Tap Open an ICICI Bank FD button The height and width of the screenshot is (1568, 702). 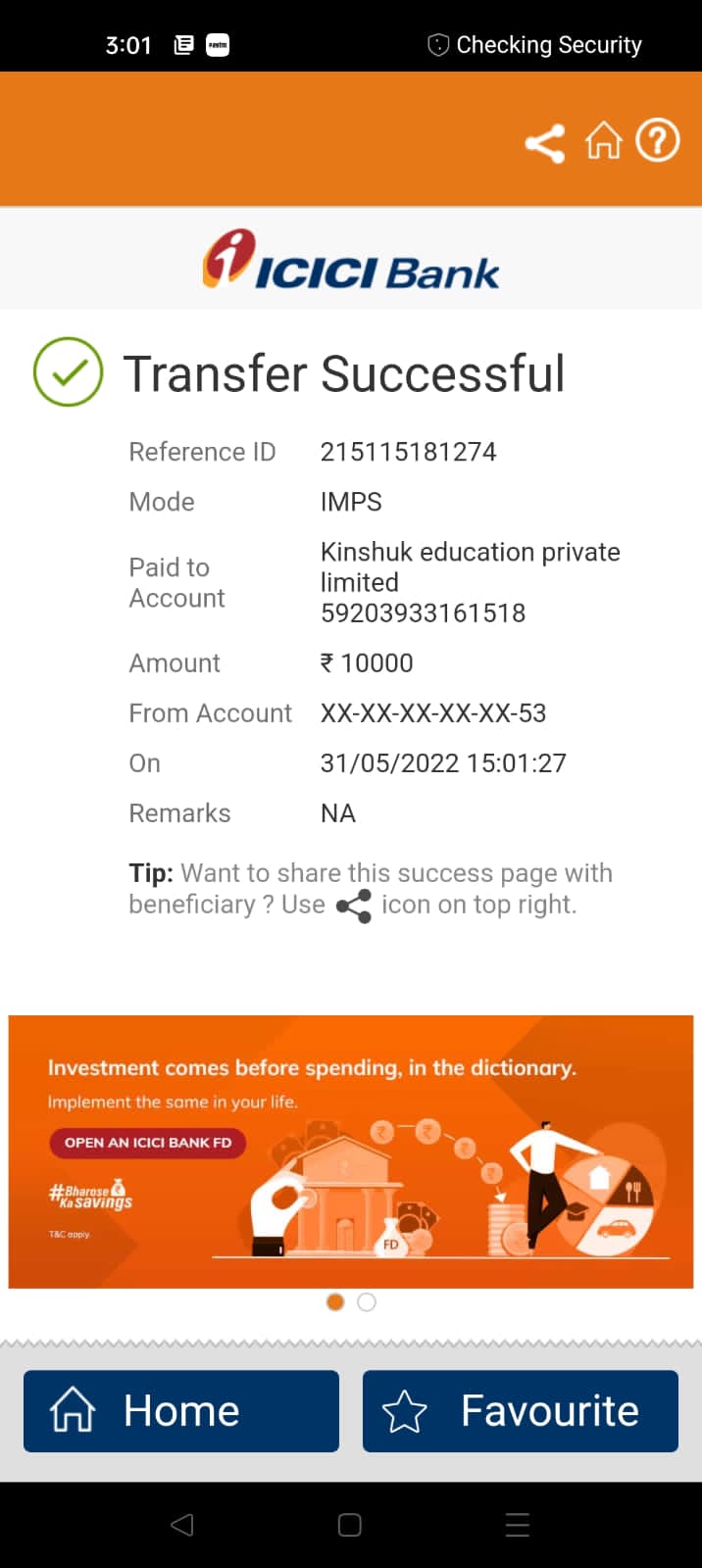click(x=148, y=1143)
